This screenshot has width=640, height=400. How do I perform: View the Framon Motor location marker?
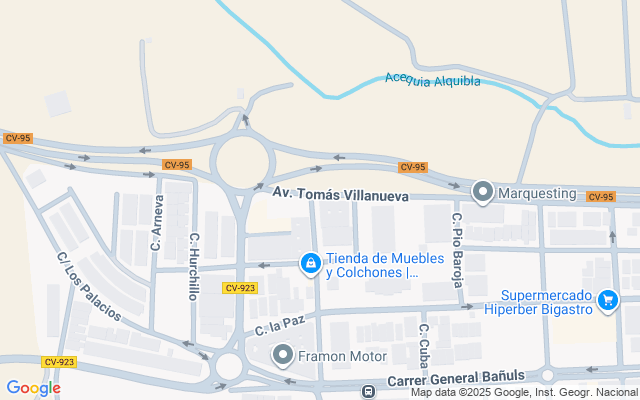(283, 354)
